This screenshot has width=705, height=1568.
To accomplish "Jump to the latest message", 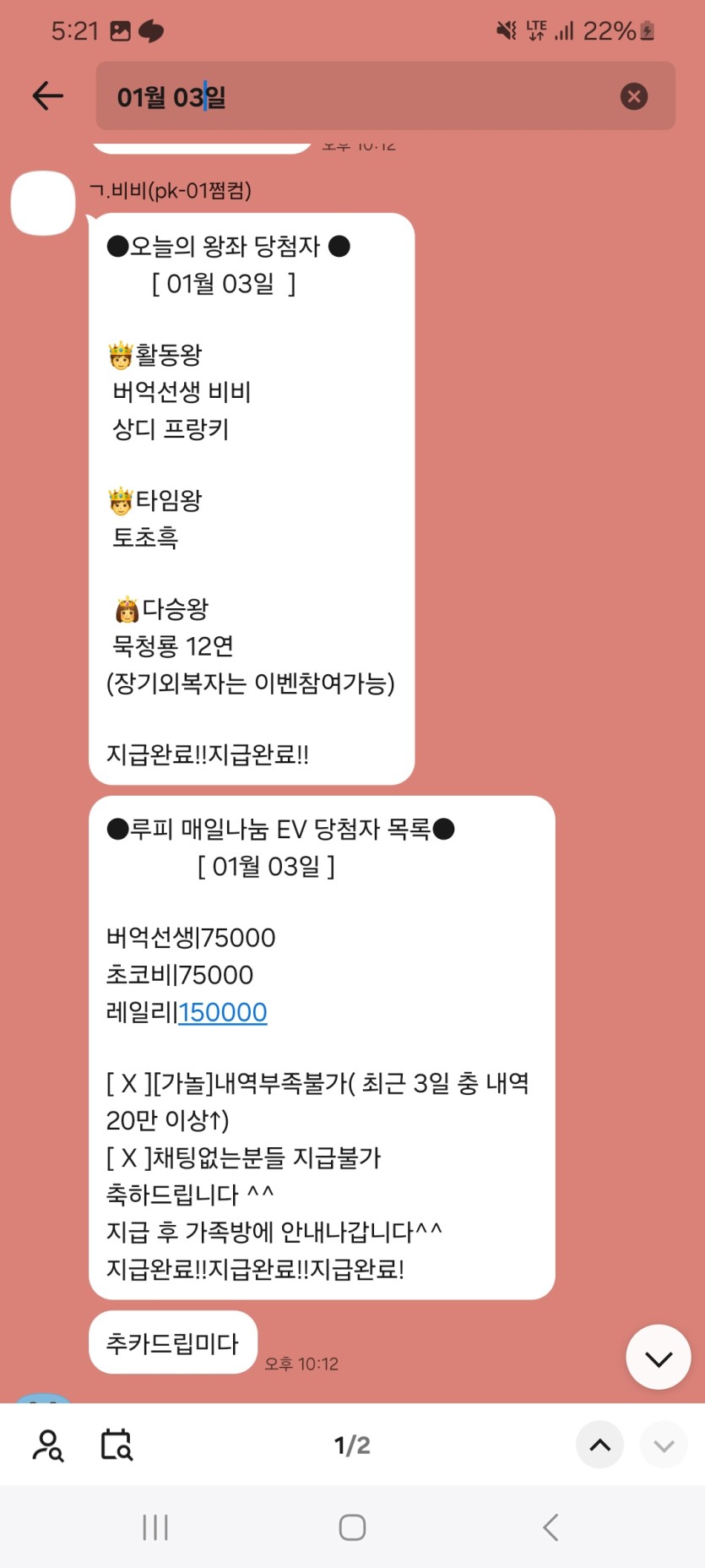I will point(658,1358).
